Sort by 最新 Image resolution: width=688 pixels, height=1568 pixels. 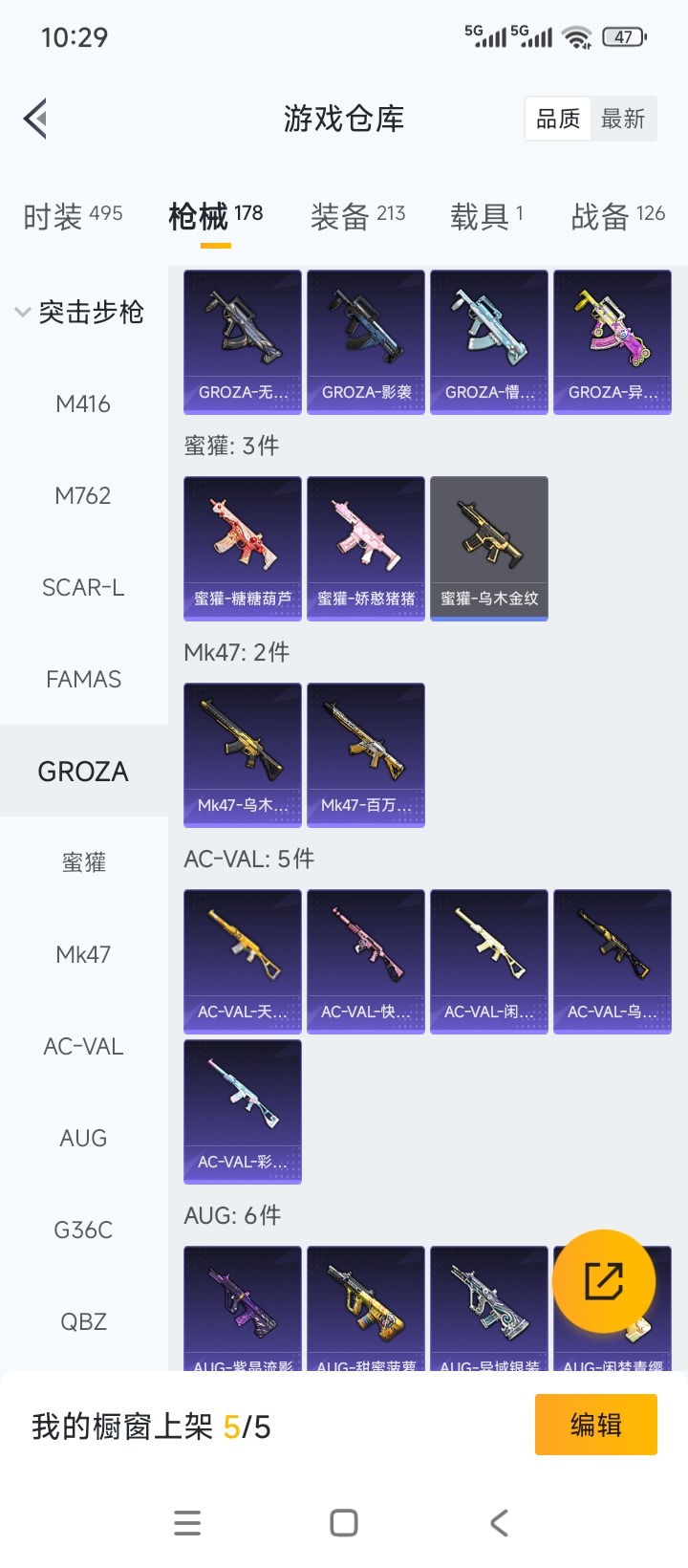pyautogui.click(x=623, y=119)
